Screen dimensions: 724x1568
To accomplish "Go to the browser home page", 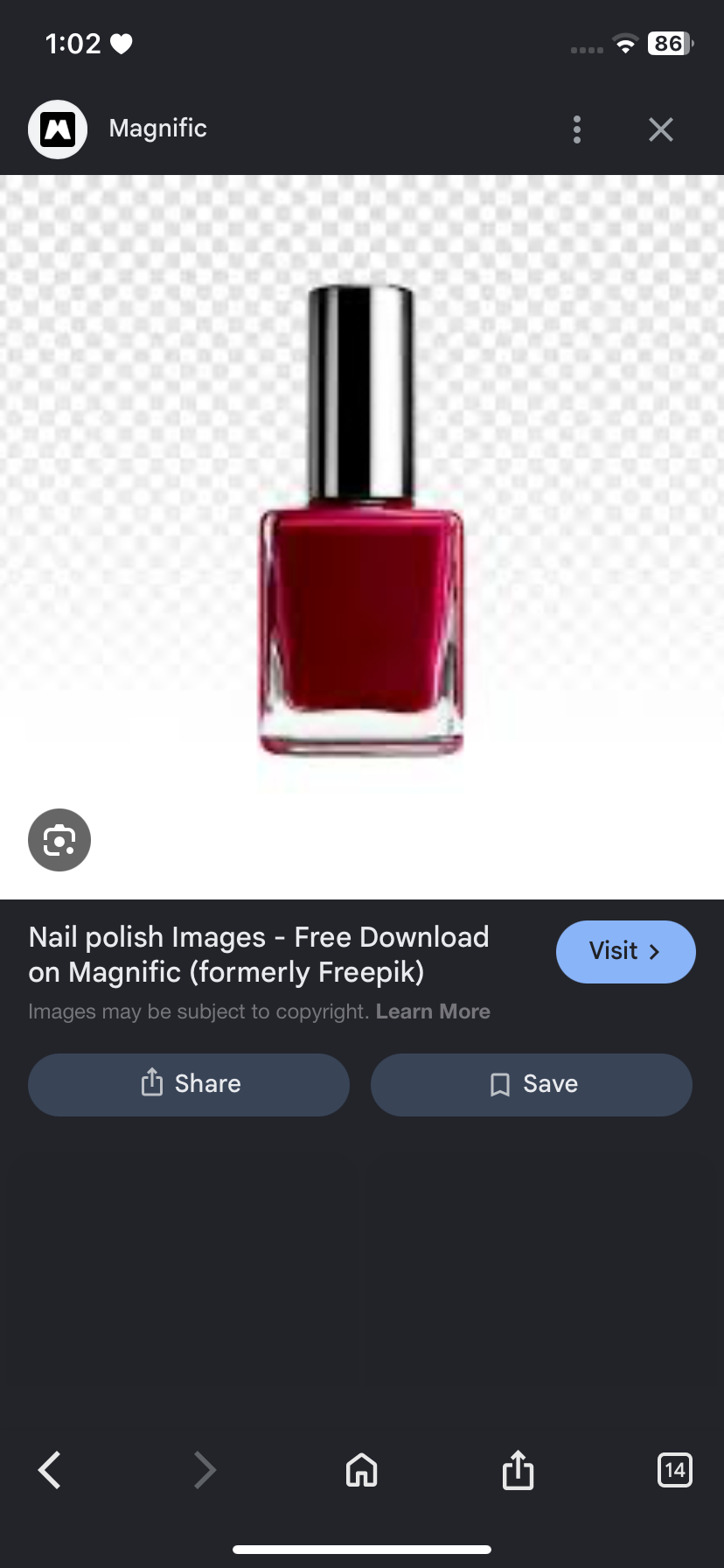I will 362,1470.
